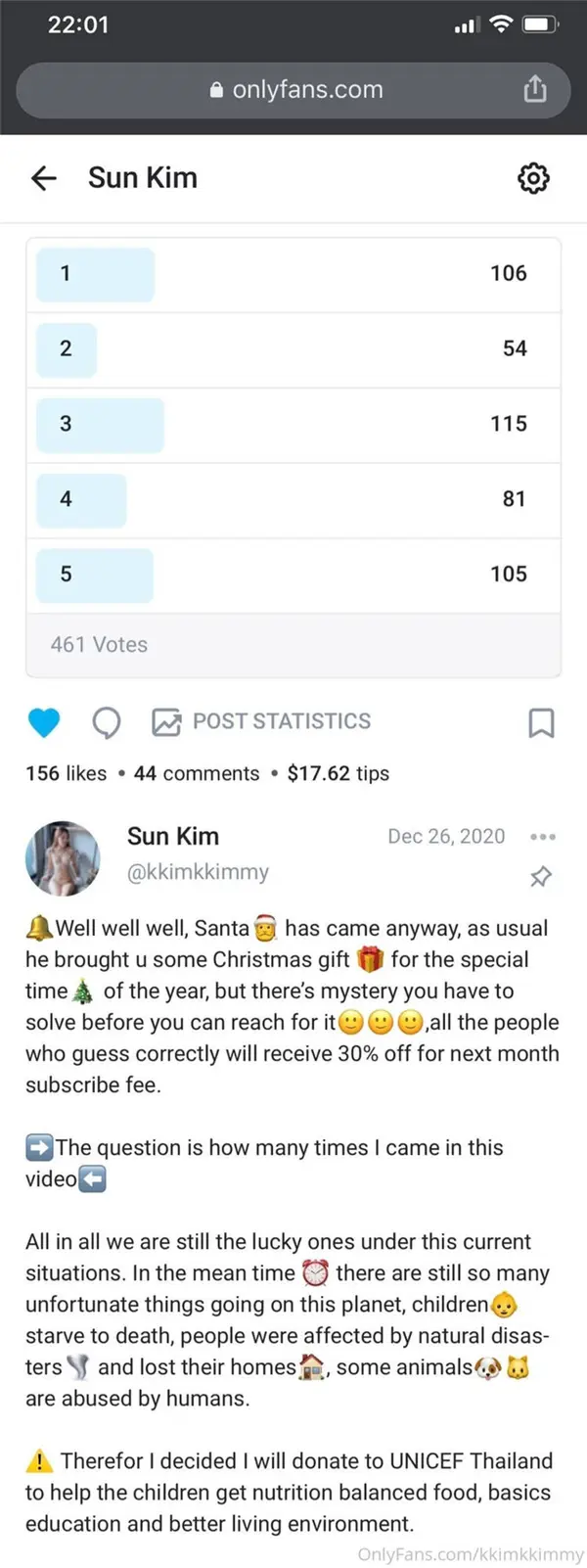Viewport: 587px width, 1568px height.
Task: Open the onlyfans.com address bar
Action: pyautogui.click(x=295, y=90)
